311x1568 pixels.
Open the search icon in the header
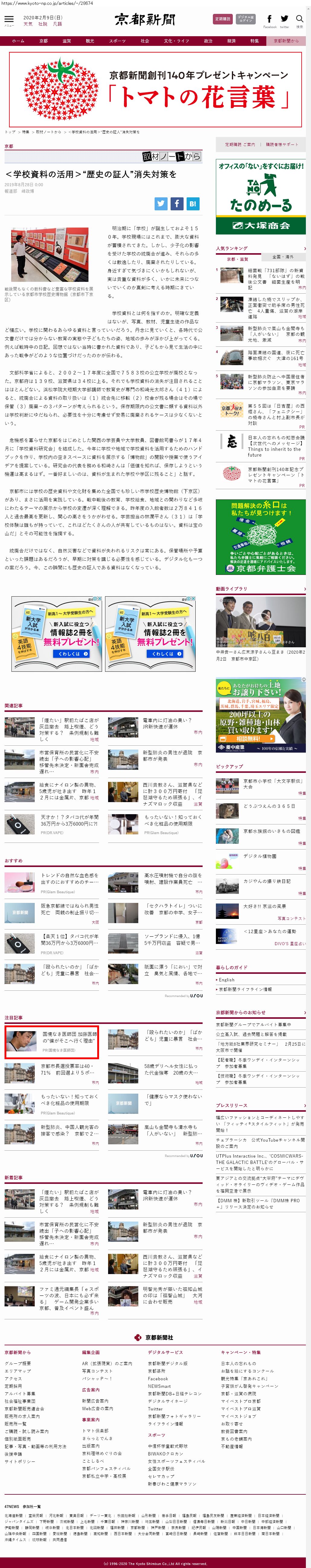pyautogui.click(x=300, y=20)
